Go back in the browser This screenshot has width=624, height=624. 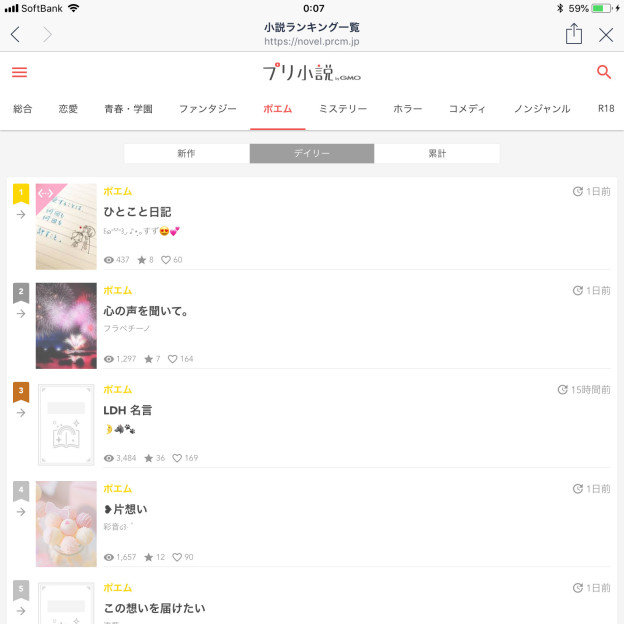pyautogui.click(x=15, y=35)
